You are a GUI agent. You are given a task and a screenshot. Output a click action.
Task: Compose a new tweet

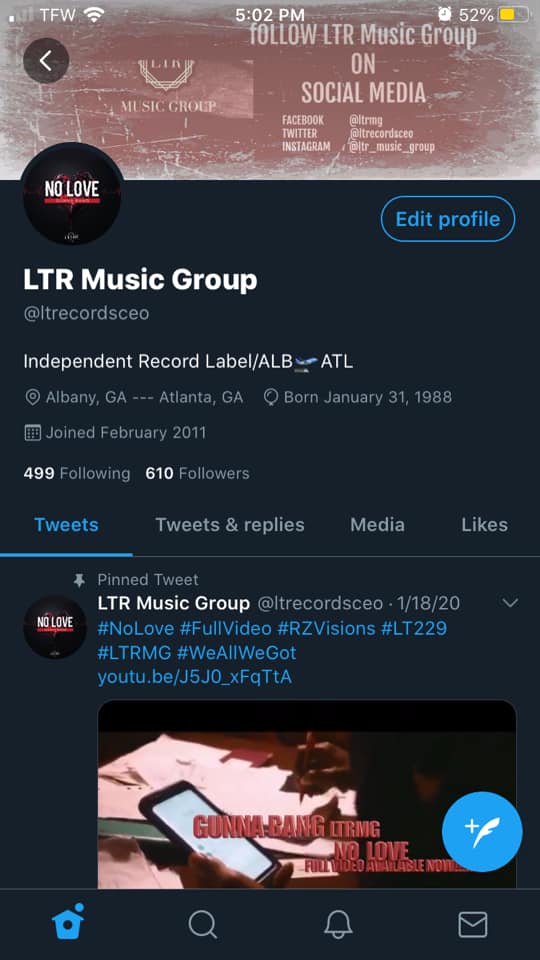pyautogui.click(x=482, y=831)
